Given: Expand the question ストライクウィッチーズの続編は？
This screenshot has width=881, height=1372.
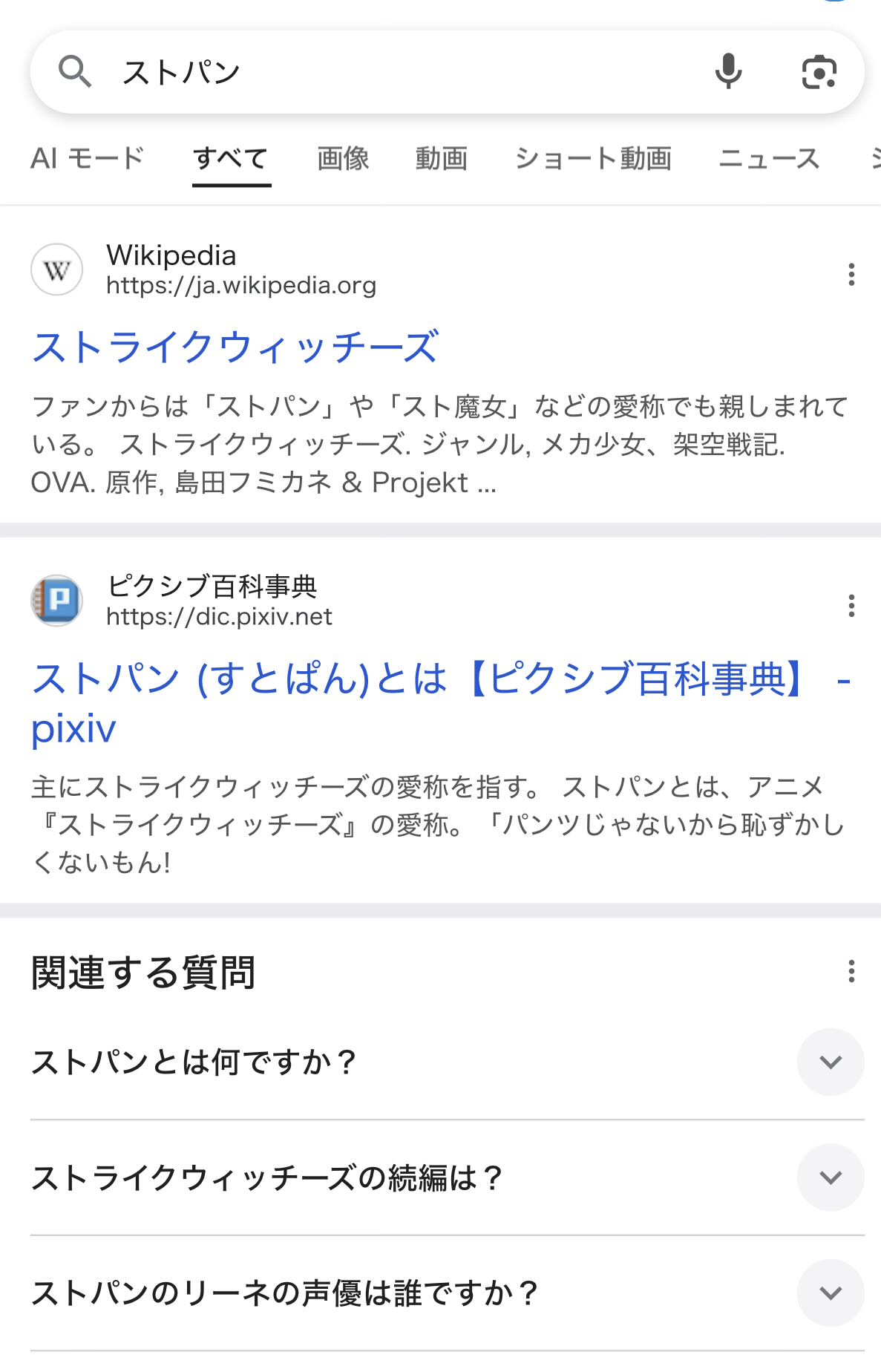Looking at the screenshot, I should pyautogui.click(x=830, y=1177).
